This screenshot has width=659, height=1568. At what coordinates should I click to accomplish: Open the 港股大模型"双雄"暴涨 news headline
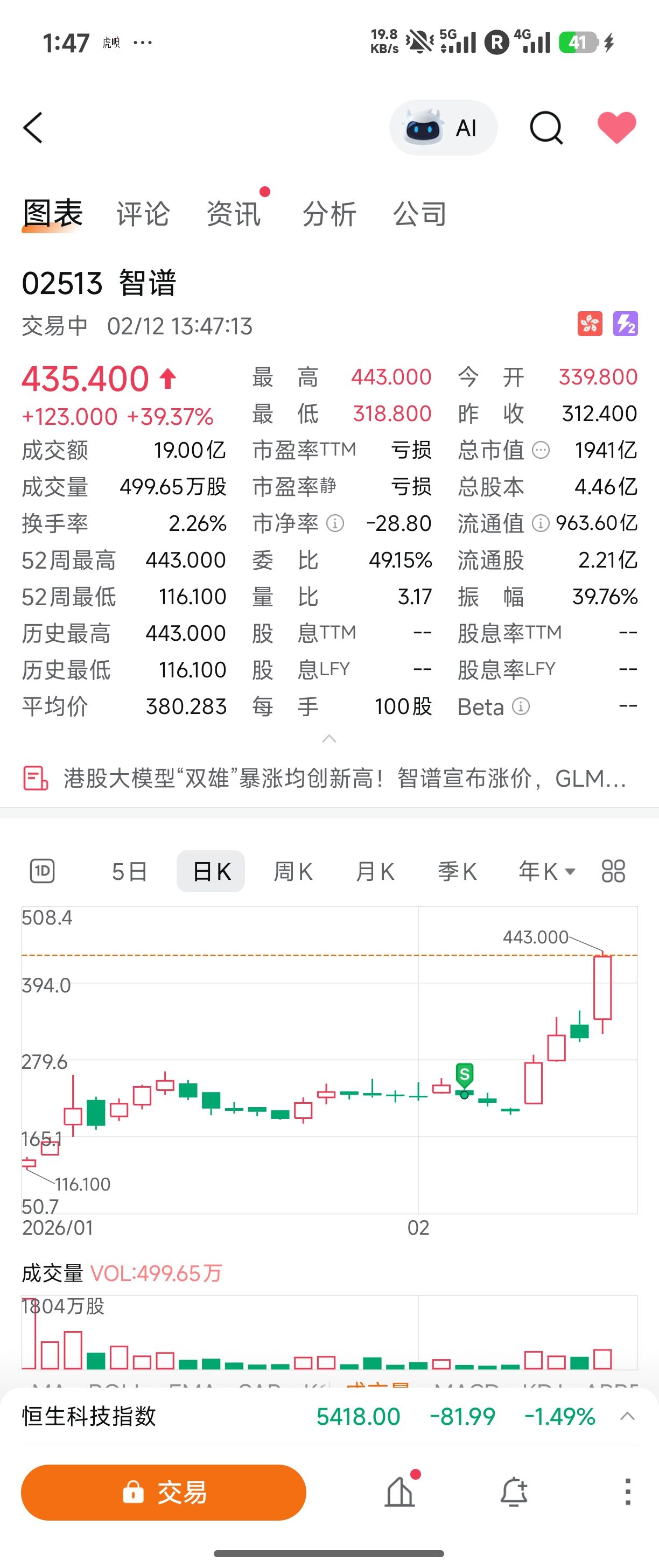pos(344,779)
